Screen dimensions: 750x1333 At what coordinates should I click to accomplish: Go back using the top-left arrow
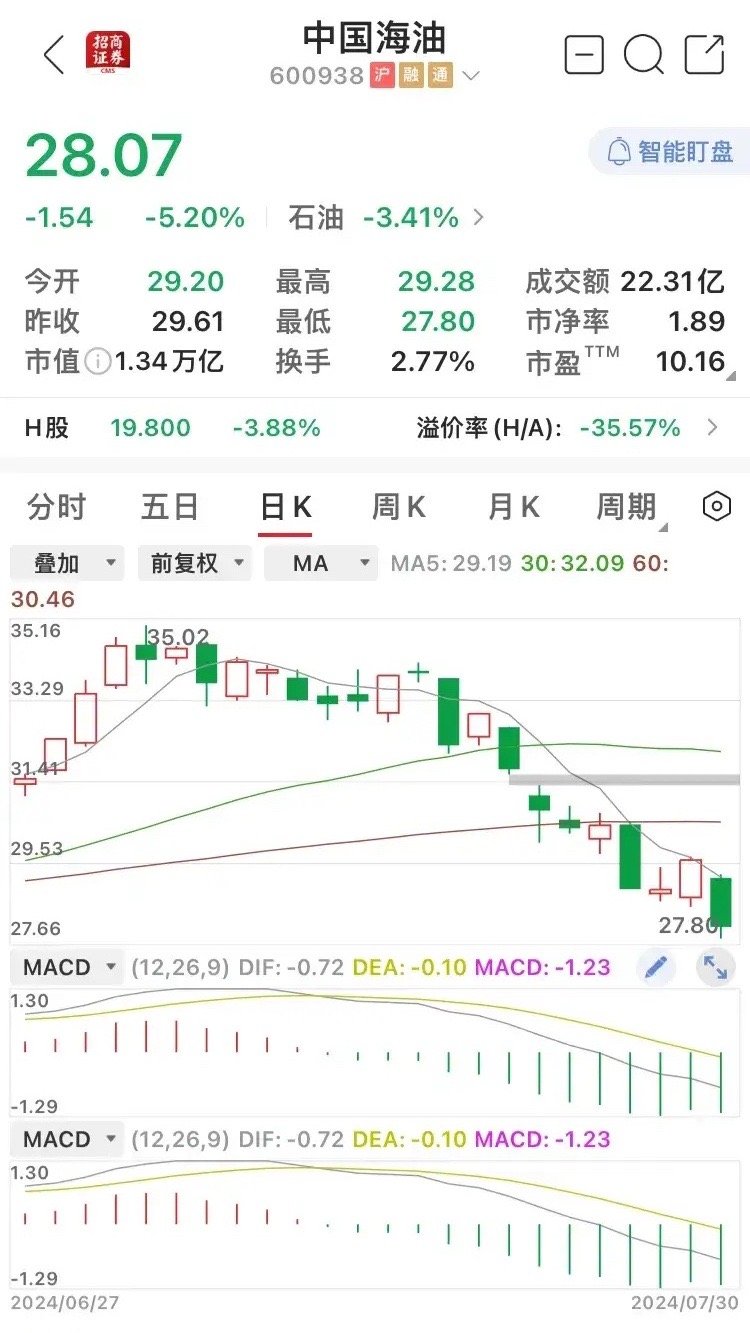tap(54, 54)
